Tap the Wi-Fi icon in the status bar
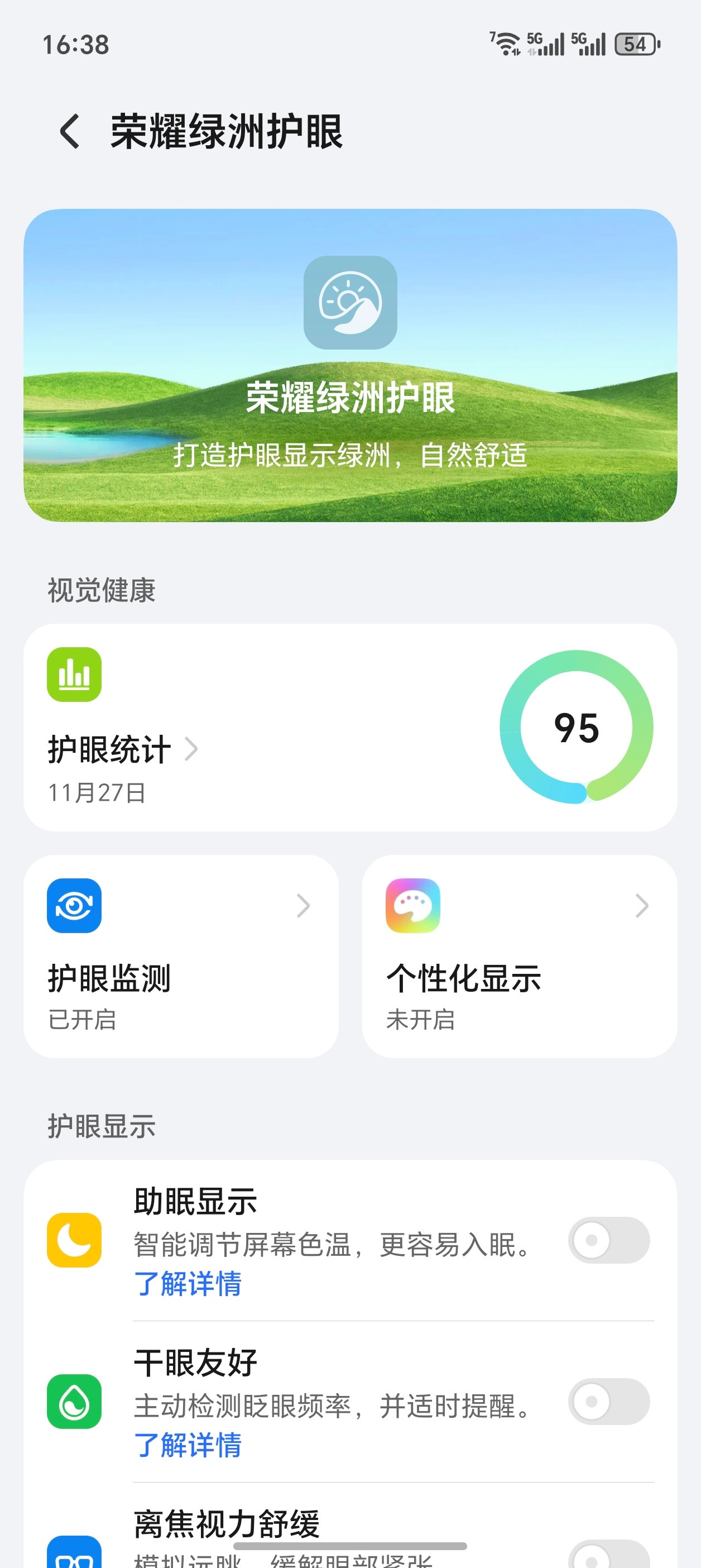Screen dimensions: 701x1568 [506, 42]
